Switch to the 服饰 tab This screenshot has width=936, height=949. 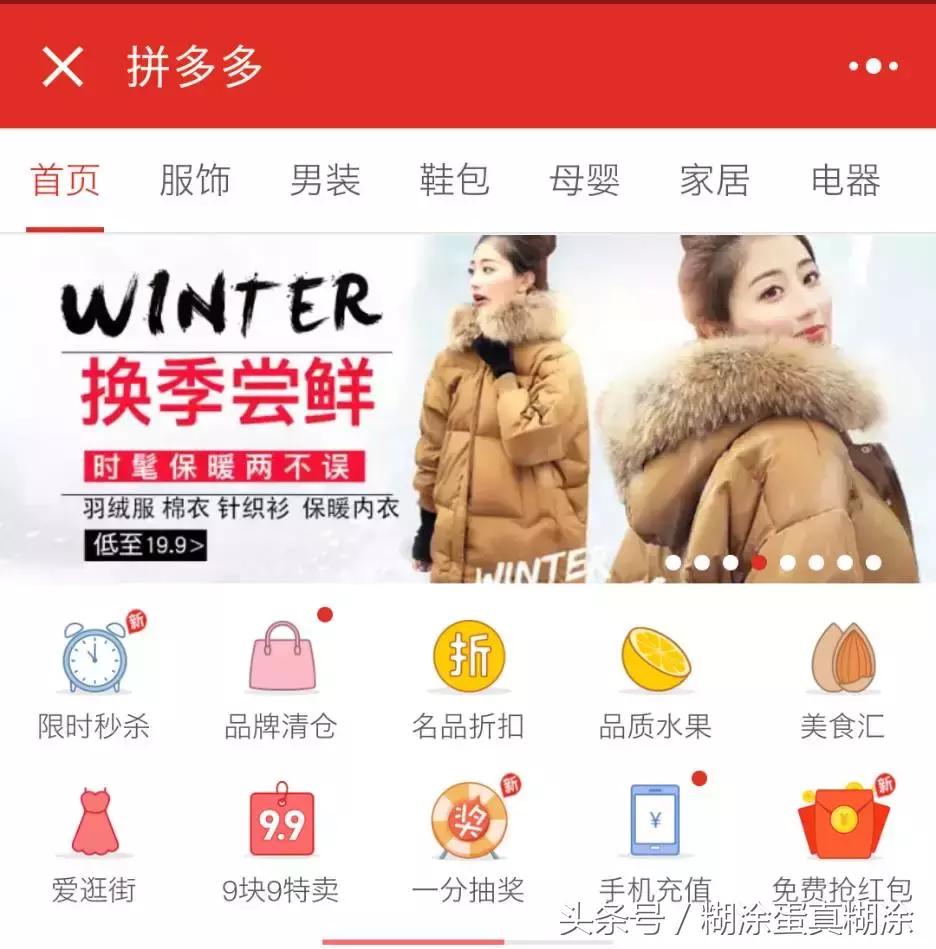pyautogui.click(x=196, y=181)
